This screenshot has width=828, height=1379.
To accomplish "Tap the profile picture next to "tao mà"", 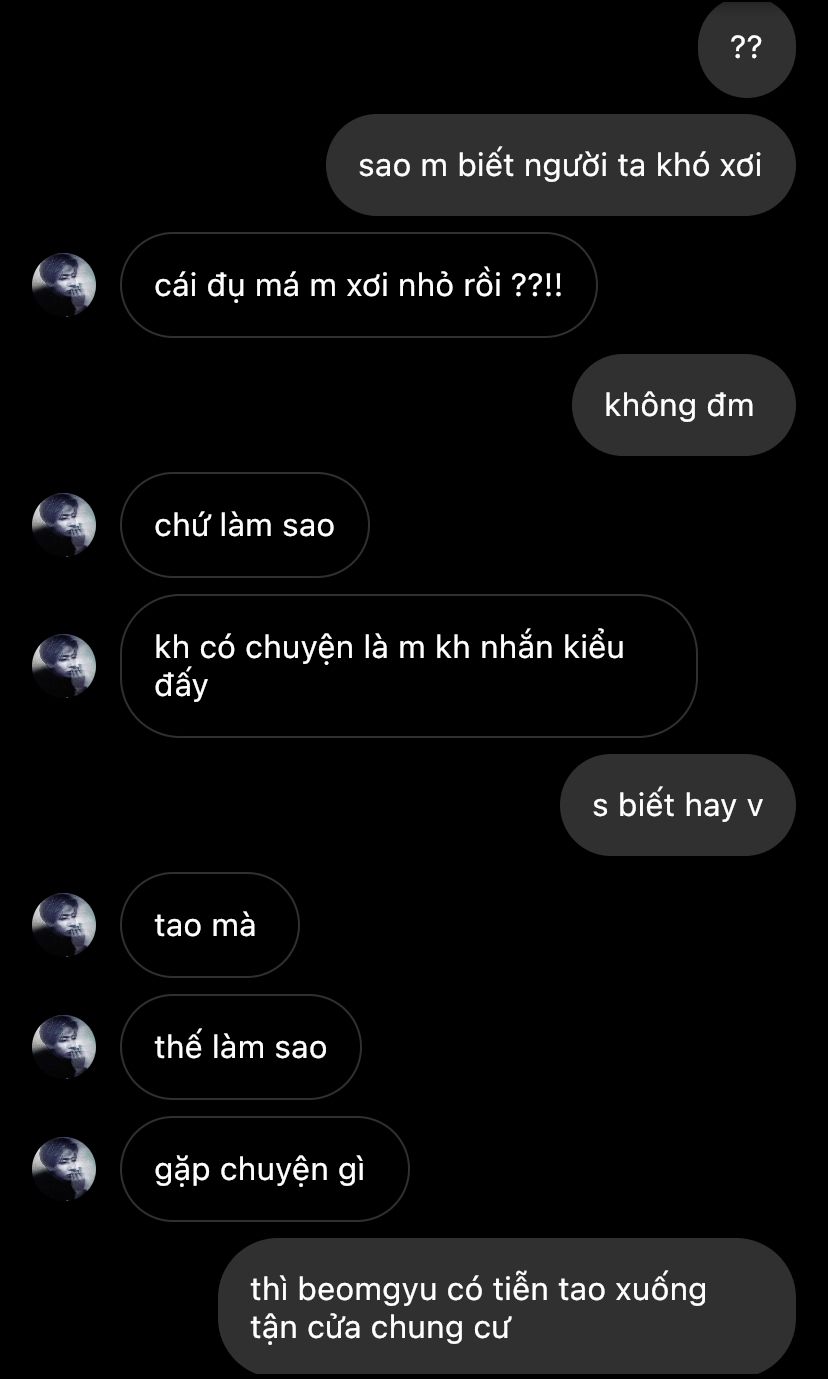I will point(64,925).
